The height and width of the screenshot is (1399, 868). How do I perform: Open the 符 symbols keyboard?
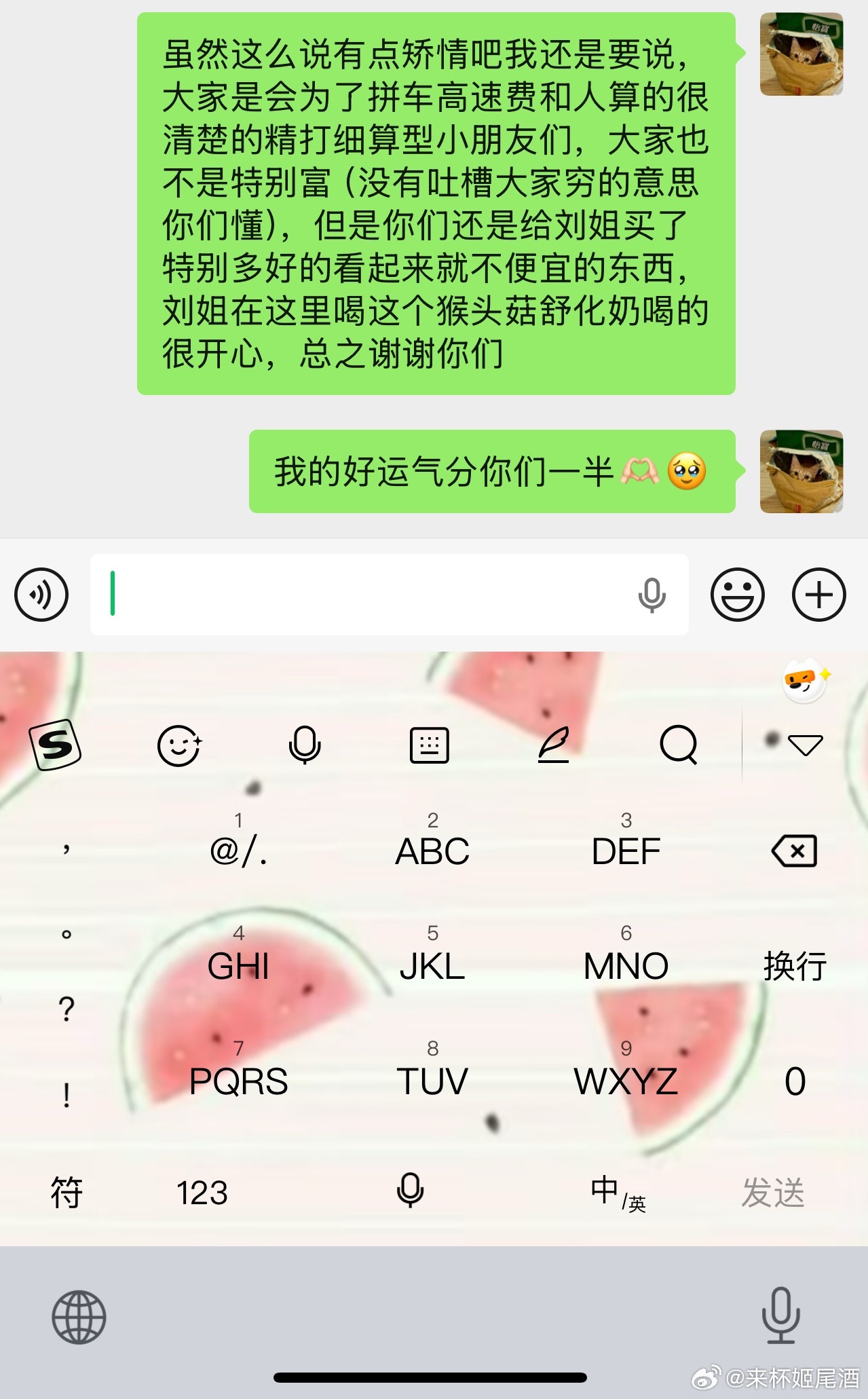click(67, 1193)
